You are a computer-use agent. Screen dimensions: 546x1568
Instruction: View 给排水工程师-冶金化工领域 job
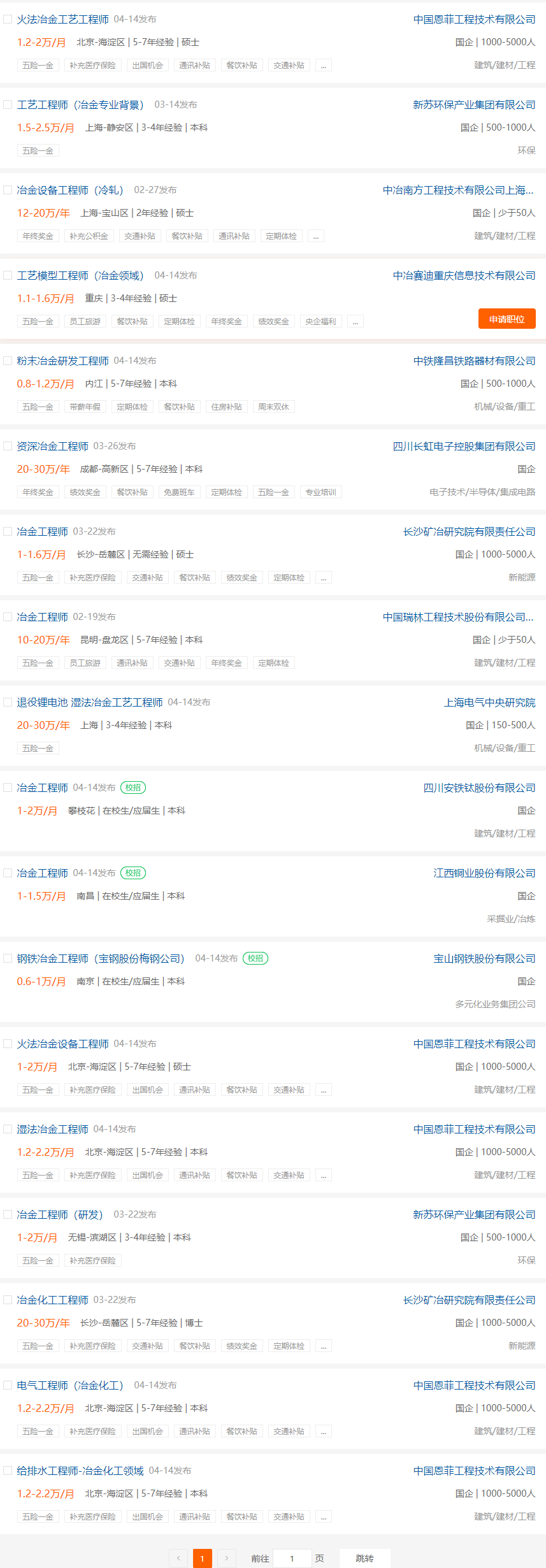(x=80, y=1471)
